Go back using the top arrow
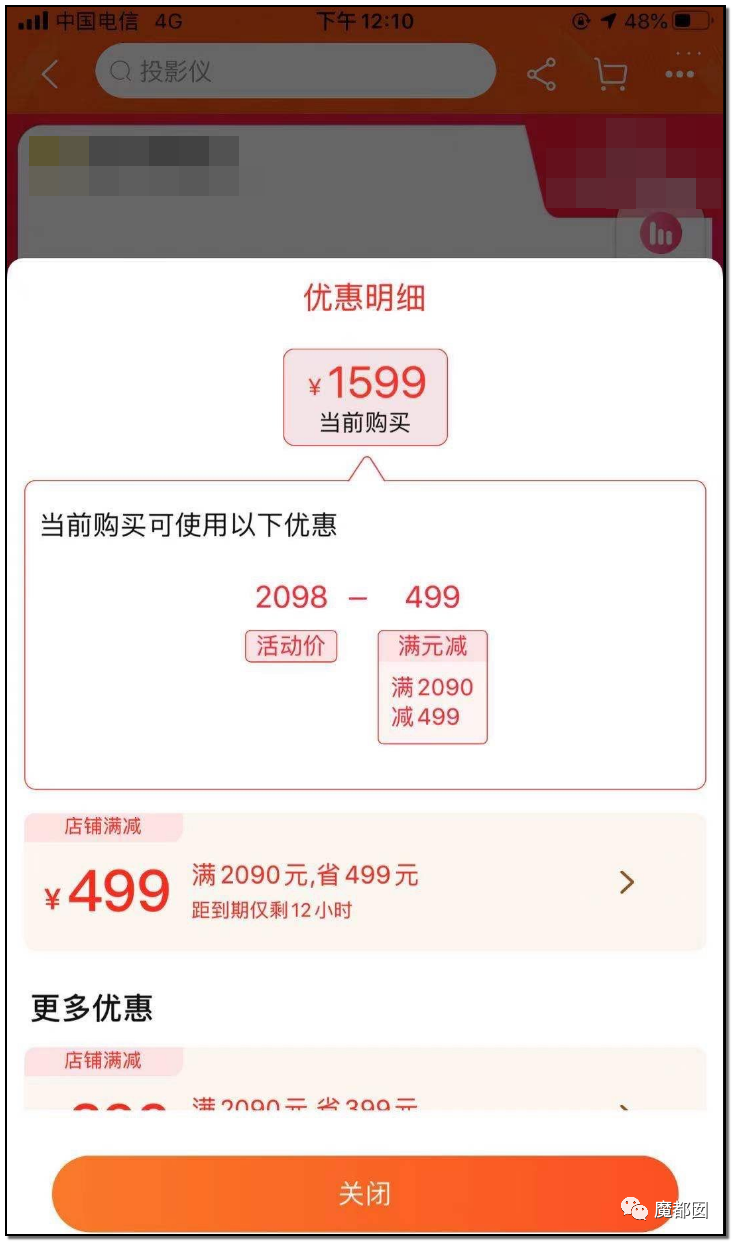The image size is (732, 1242). (x=50, y=73)
